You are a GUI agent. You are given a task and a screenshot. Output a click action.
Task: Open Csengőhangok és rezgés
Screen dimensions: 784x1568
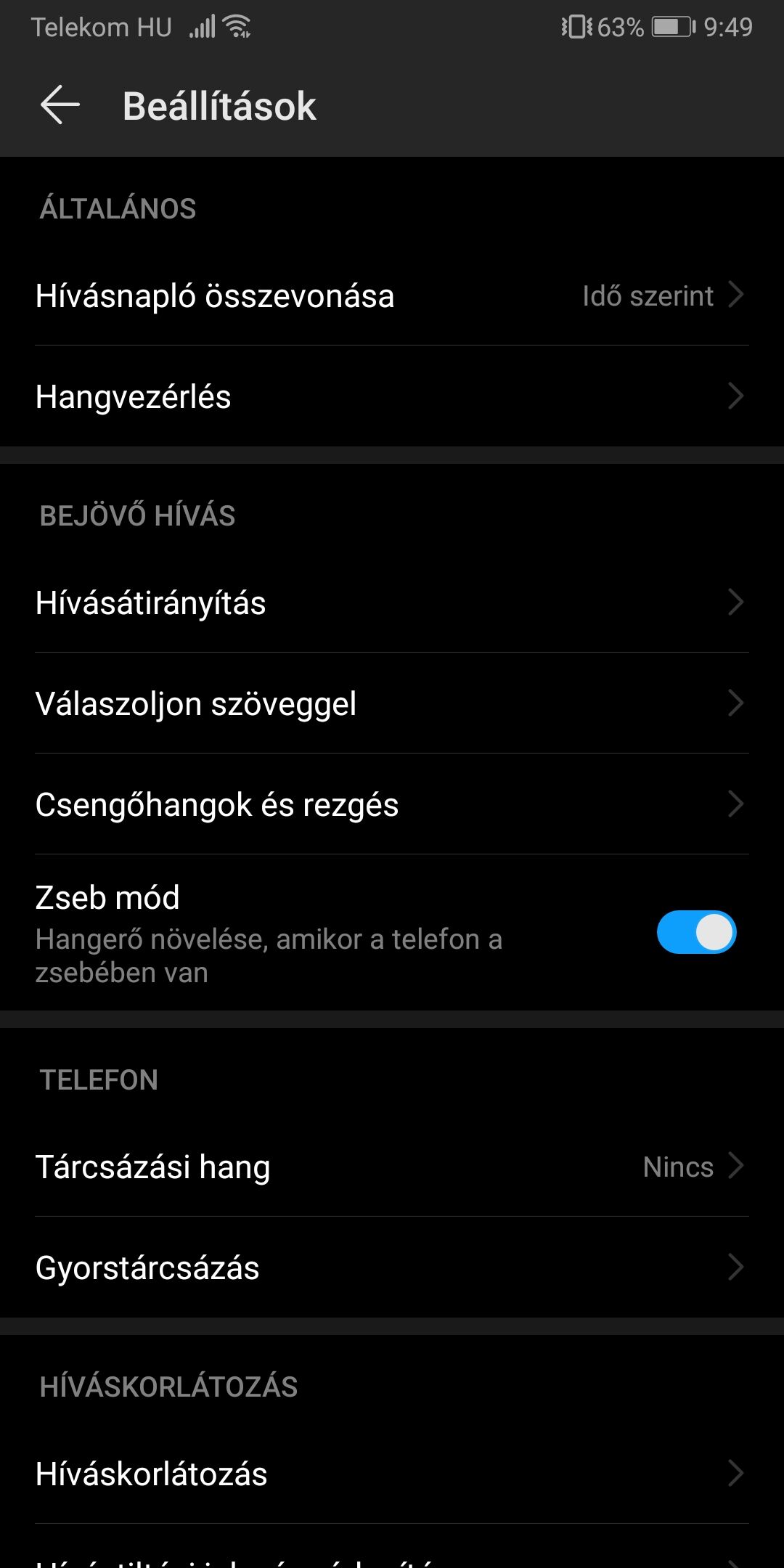[392, 804]
